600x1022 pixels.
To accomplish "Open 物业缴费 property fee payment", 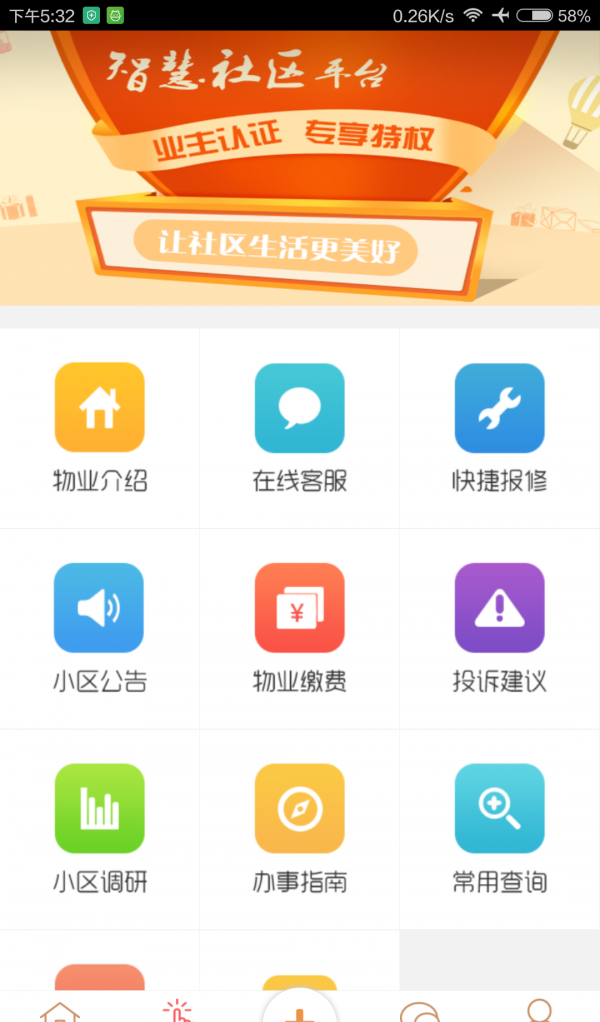I will click(300, 628).
